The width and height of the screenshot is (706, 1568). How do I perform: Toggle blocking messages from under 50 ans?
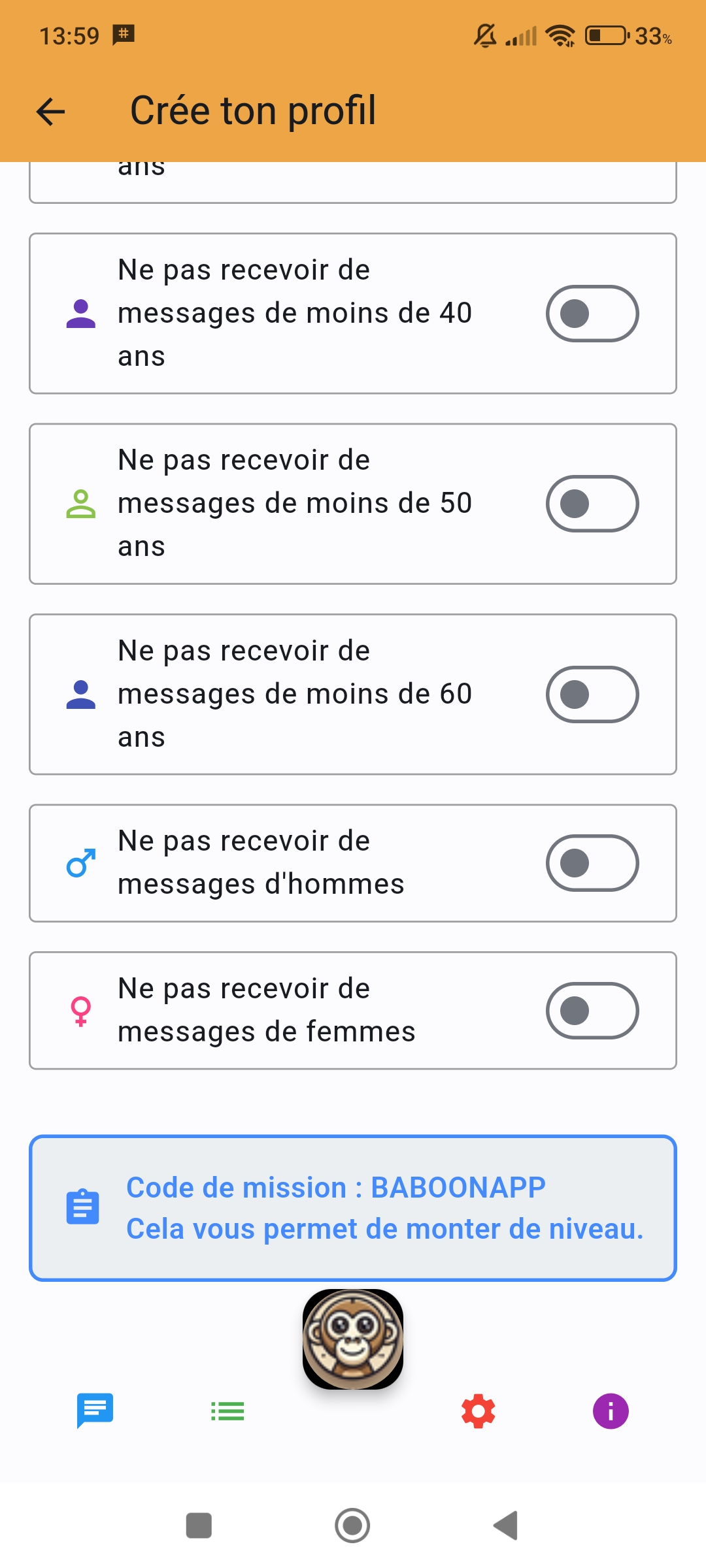pyautogui.click(x=592, y=504)
